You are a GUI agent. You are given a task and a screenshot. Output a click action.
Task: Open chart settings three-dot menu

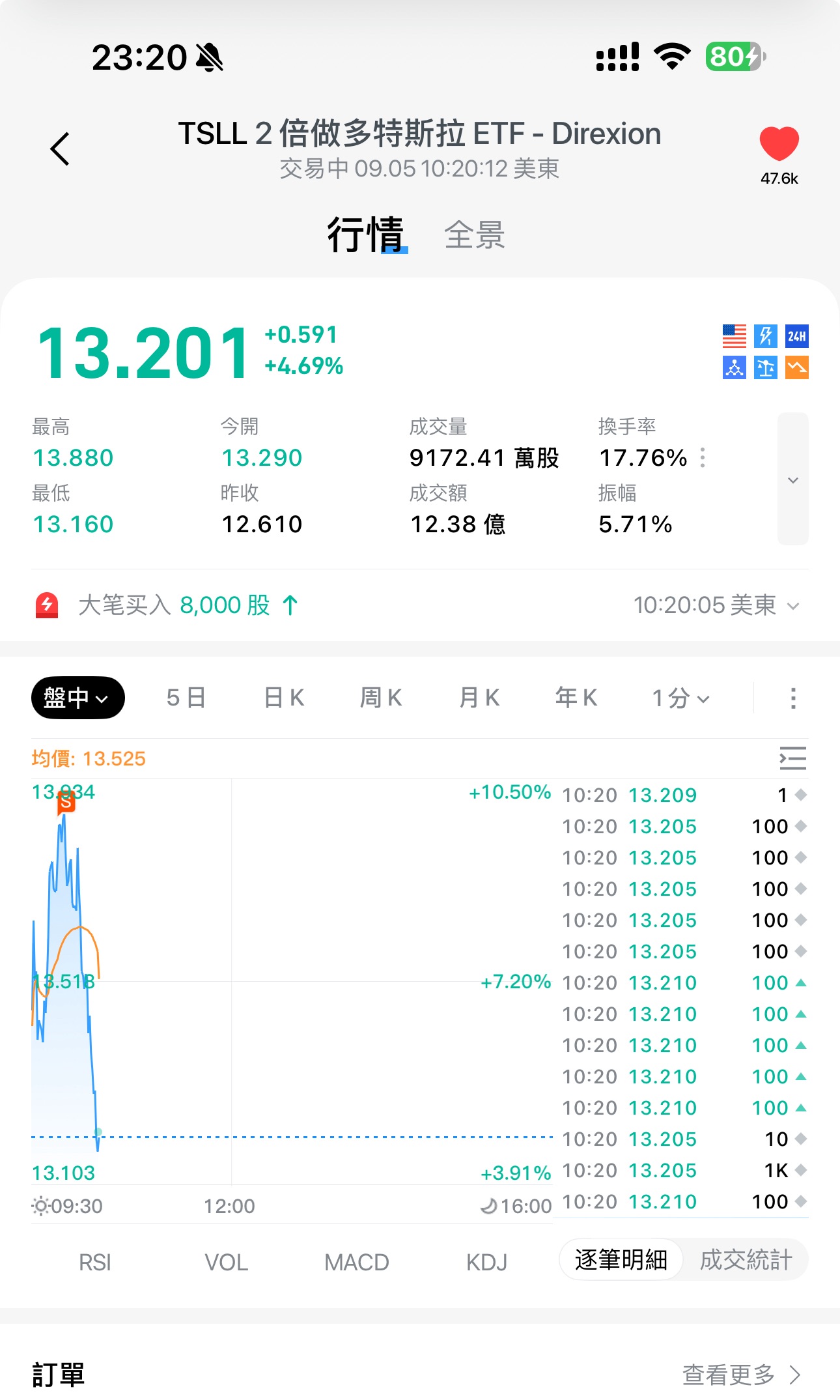792,698
